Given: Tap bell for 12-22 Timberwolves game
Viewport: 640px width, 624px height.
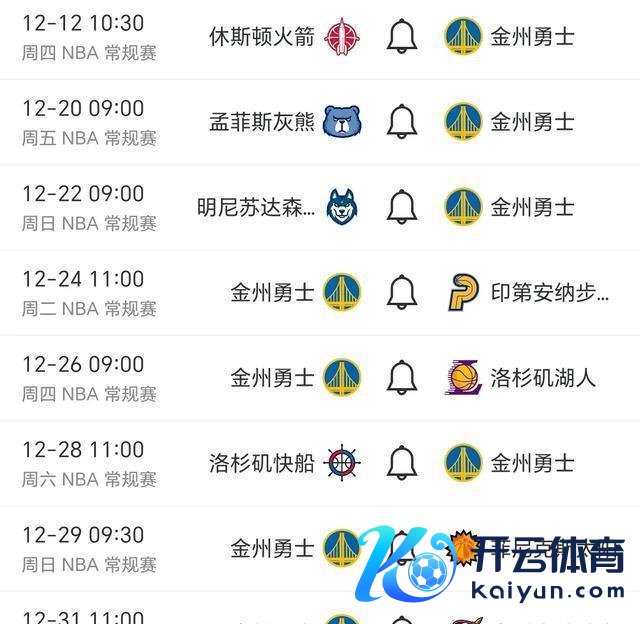Looking at the screenshot, I should [x=402, y=207].
